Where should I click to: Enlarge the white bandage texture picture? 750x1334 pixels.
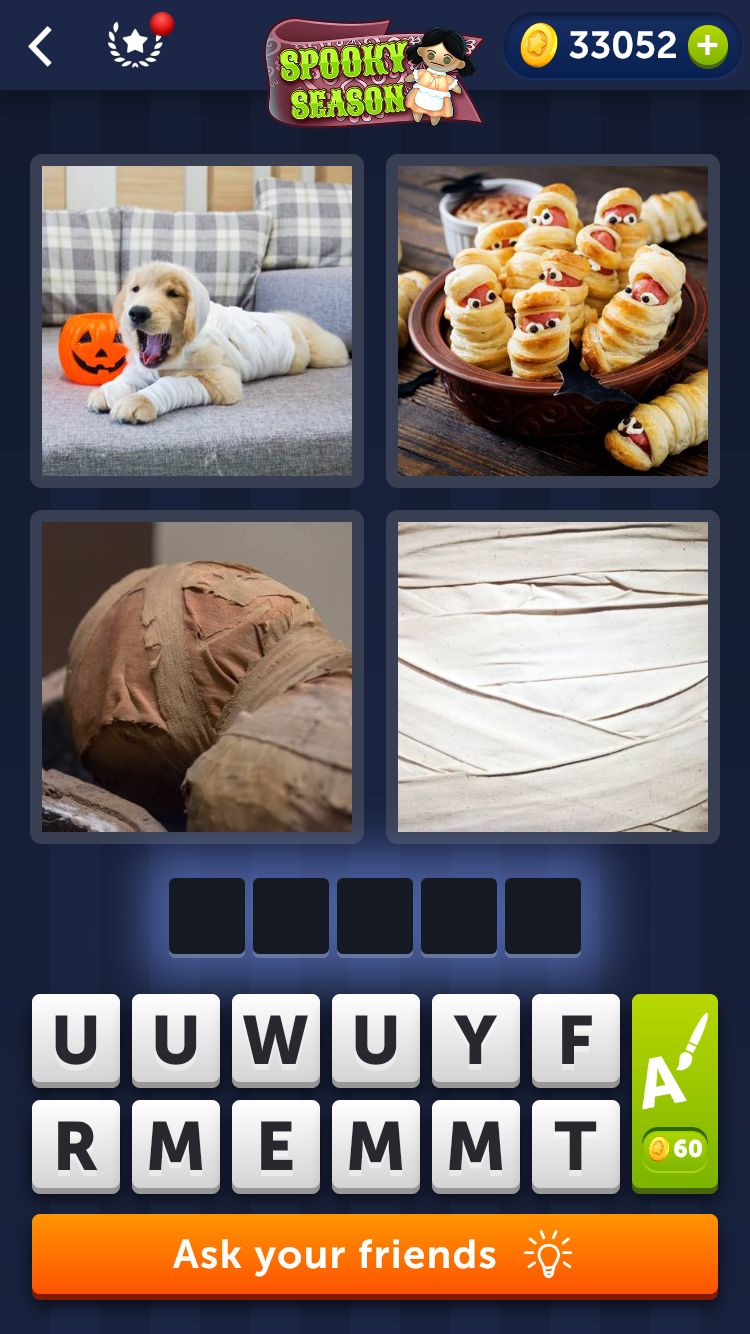(x=553, y=677)
